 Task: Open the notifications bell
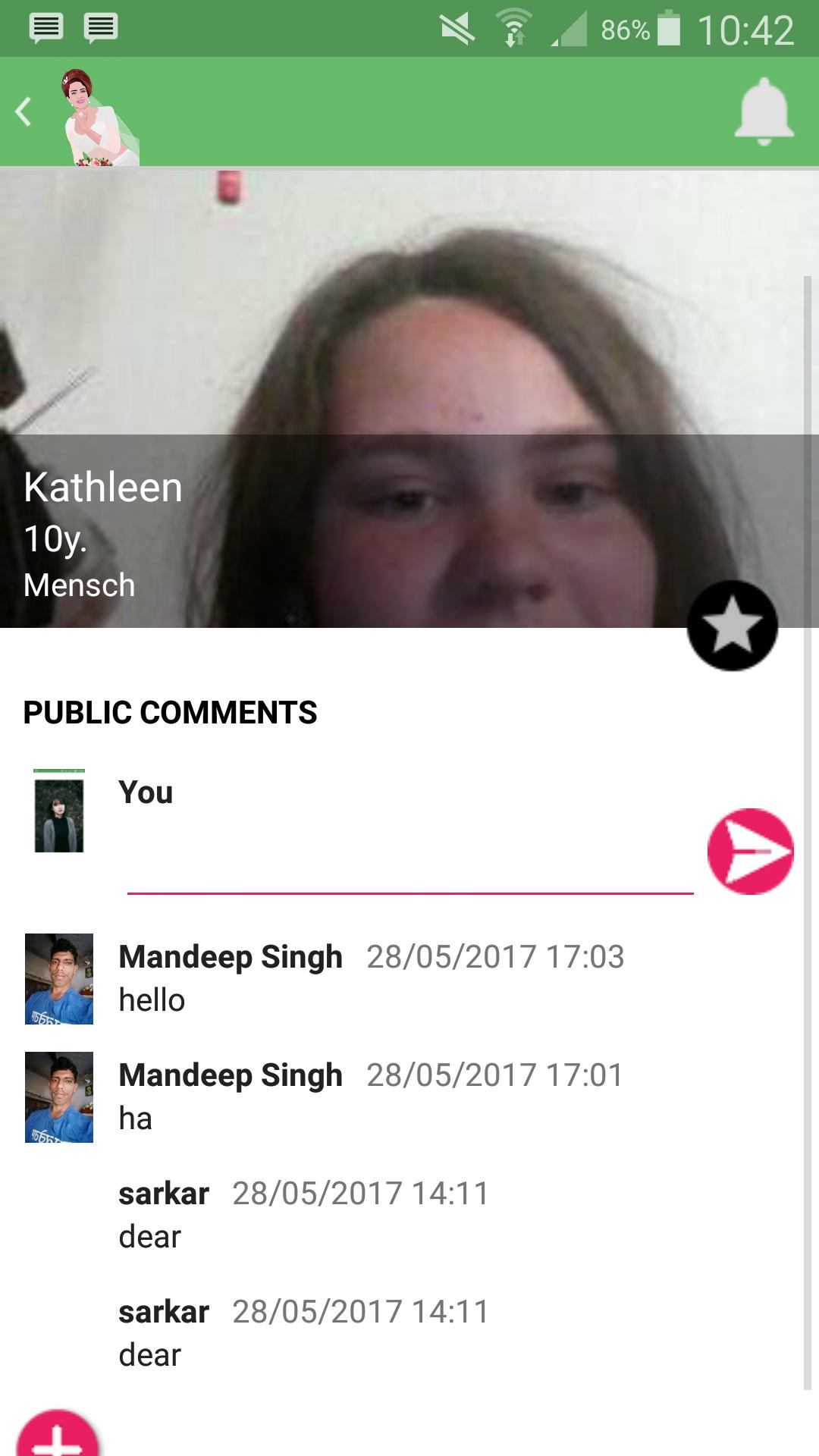pos(764,112)
